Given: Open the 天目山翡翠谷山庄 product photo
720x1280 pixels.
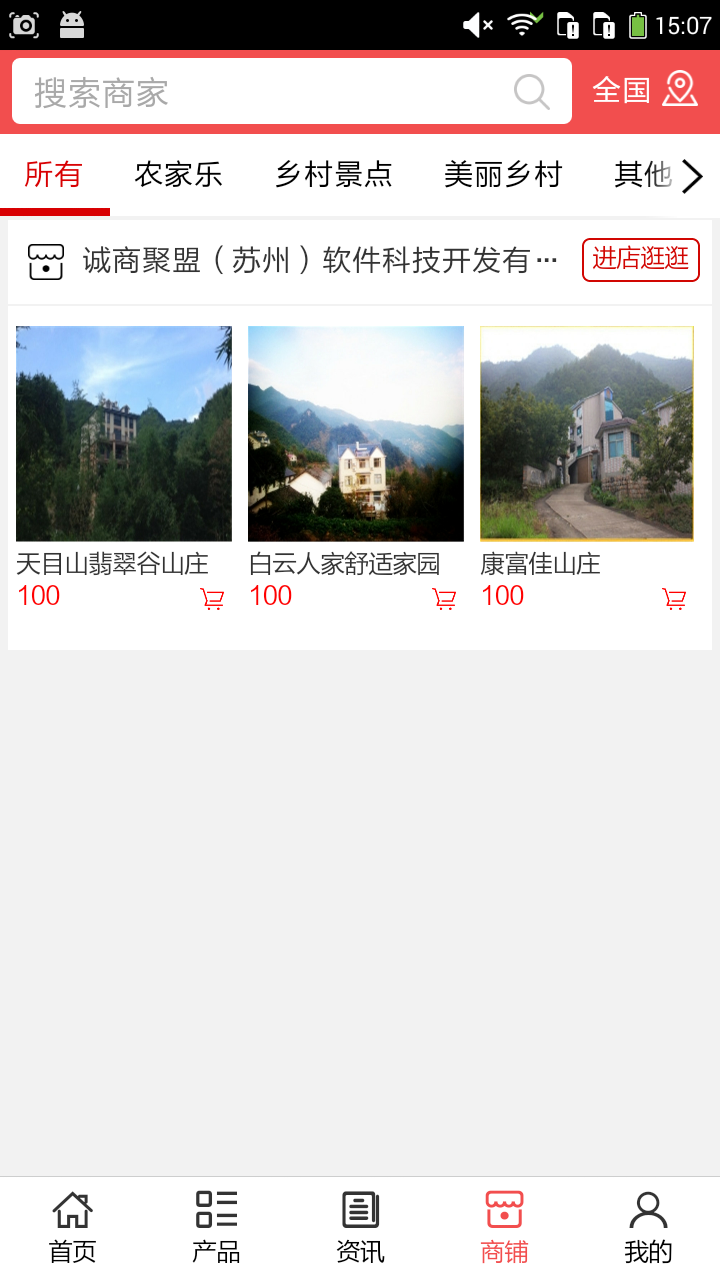Looking at the screenshot, I should click(124, 433).
